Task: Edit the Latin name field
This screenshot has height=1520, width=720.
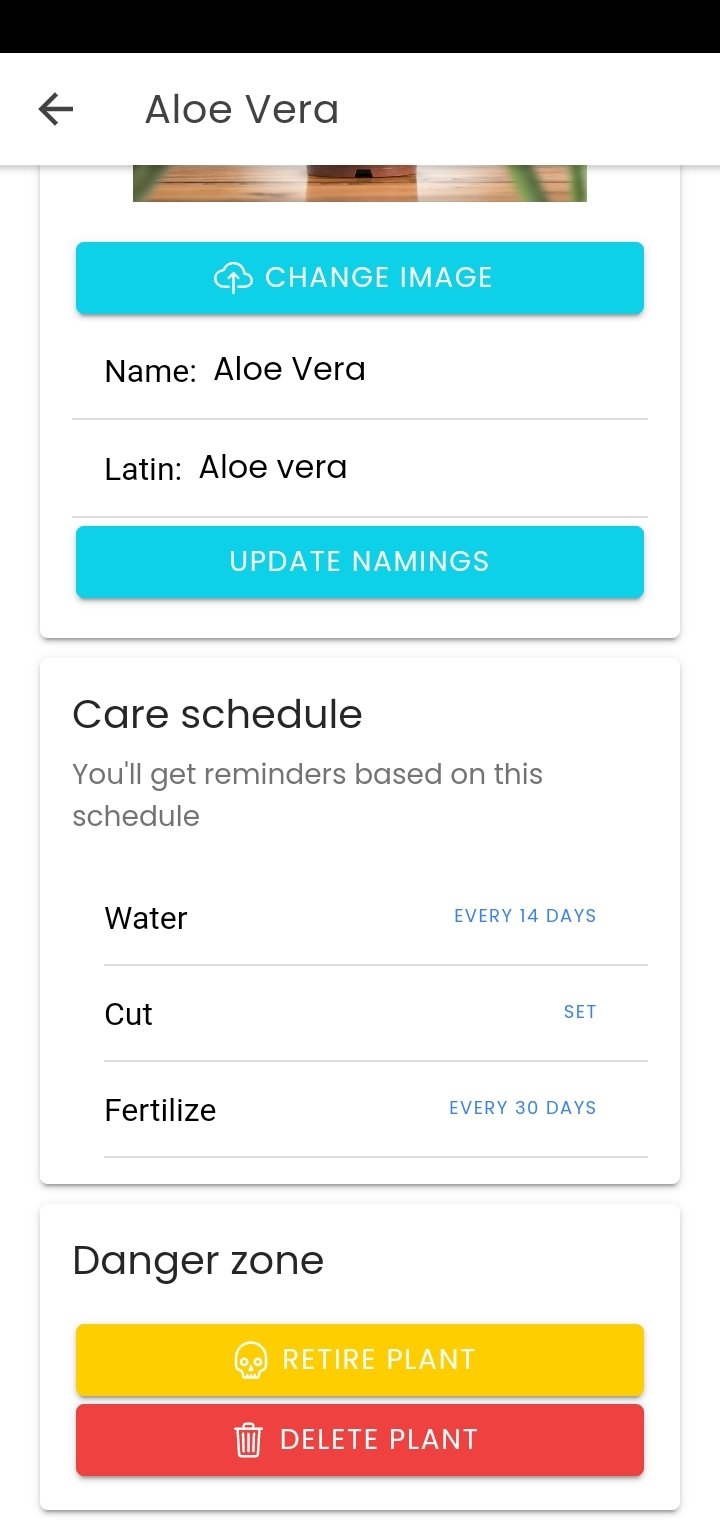Action: click(360, 468)
